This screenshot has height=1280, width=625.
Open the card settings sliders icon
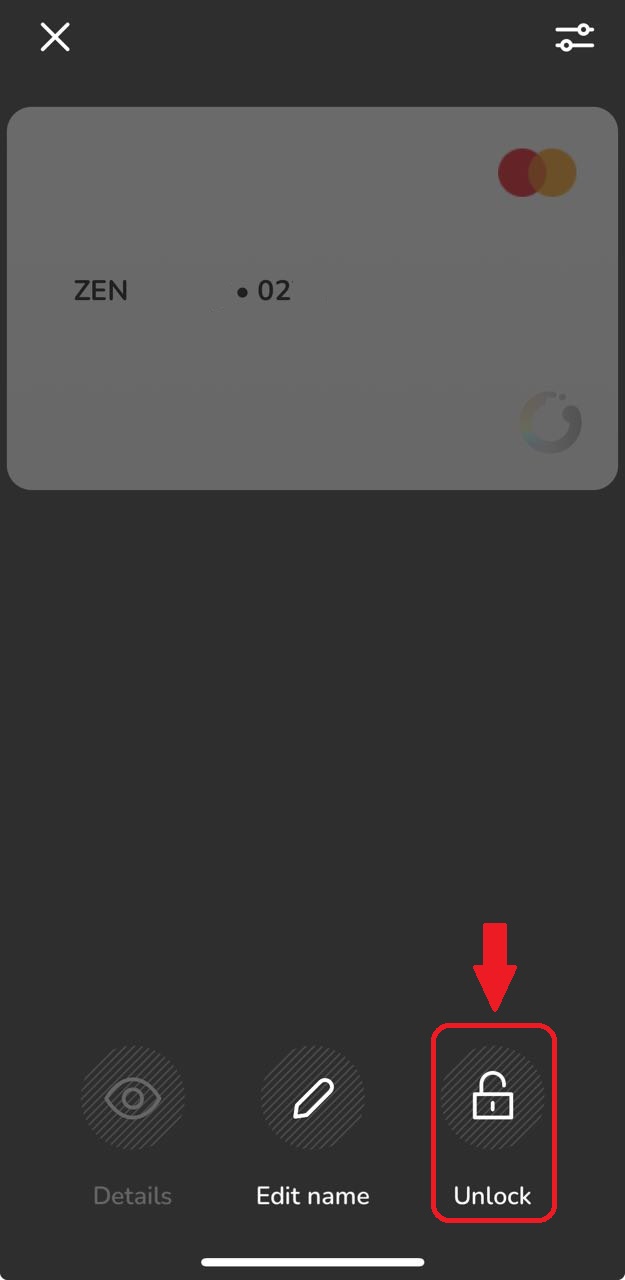point(575,38)
